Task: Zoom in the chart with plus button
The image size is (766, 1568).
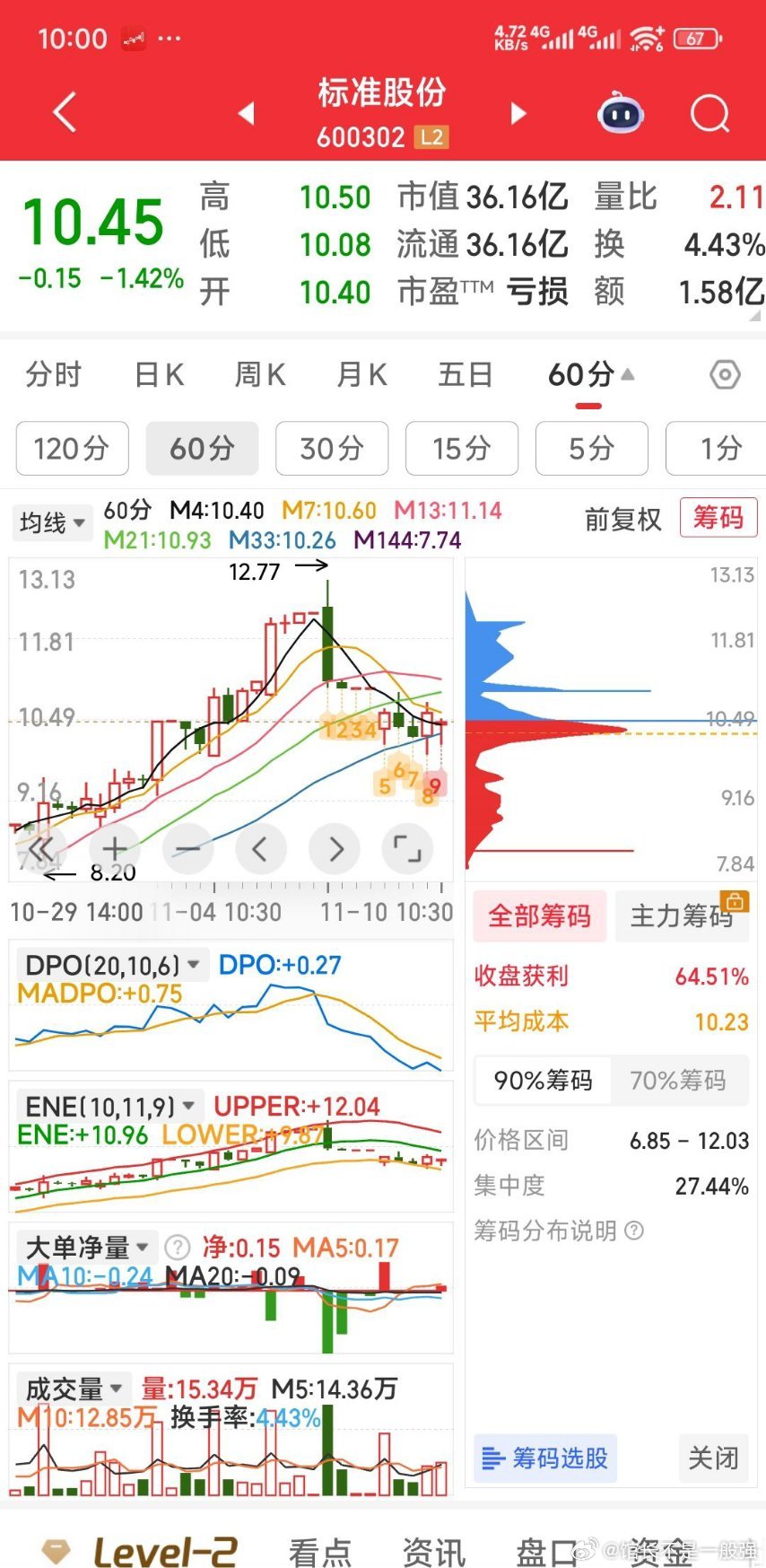Action: point(115,847)
